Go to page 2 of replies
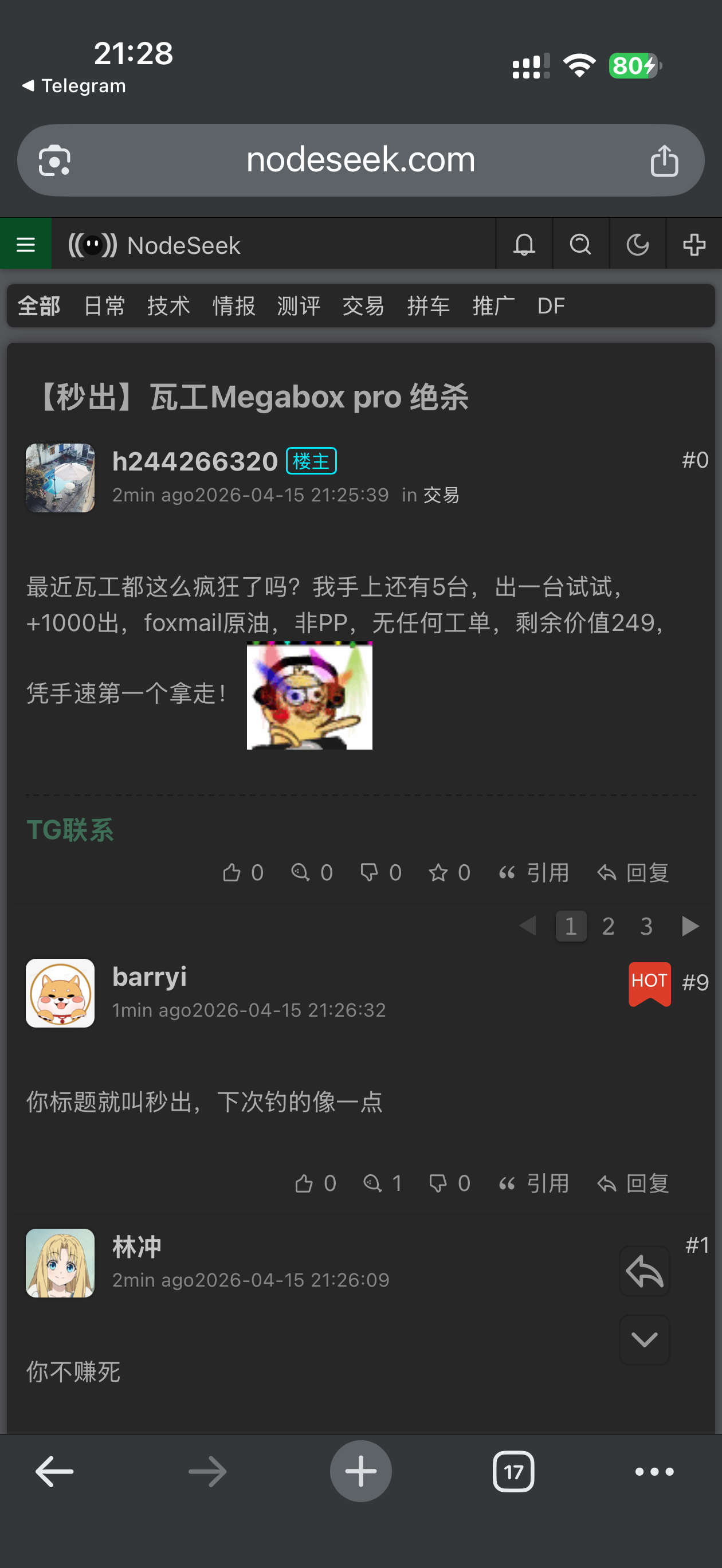Image resolution: width=722 pixels, height=1568 pixels. click(x=608, y=927)
